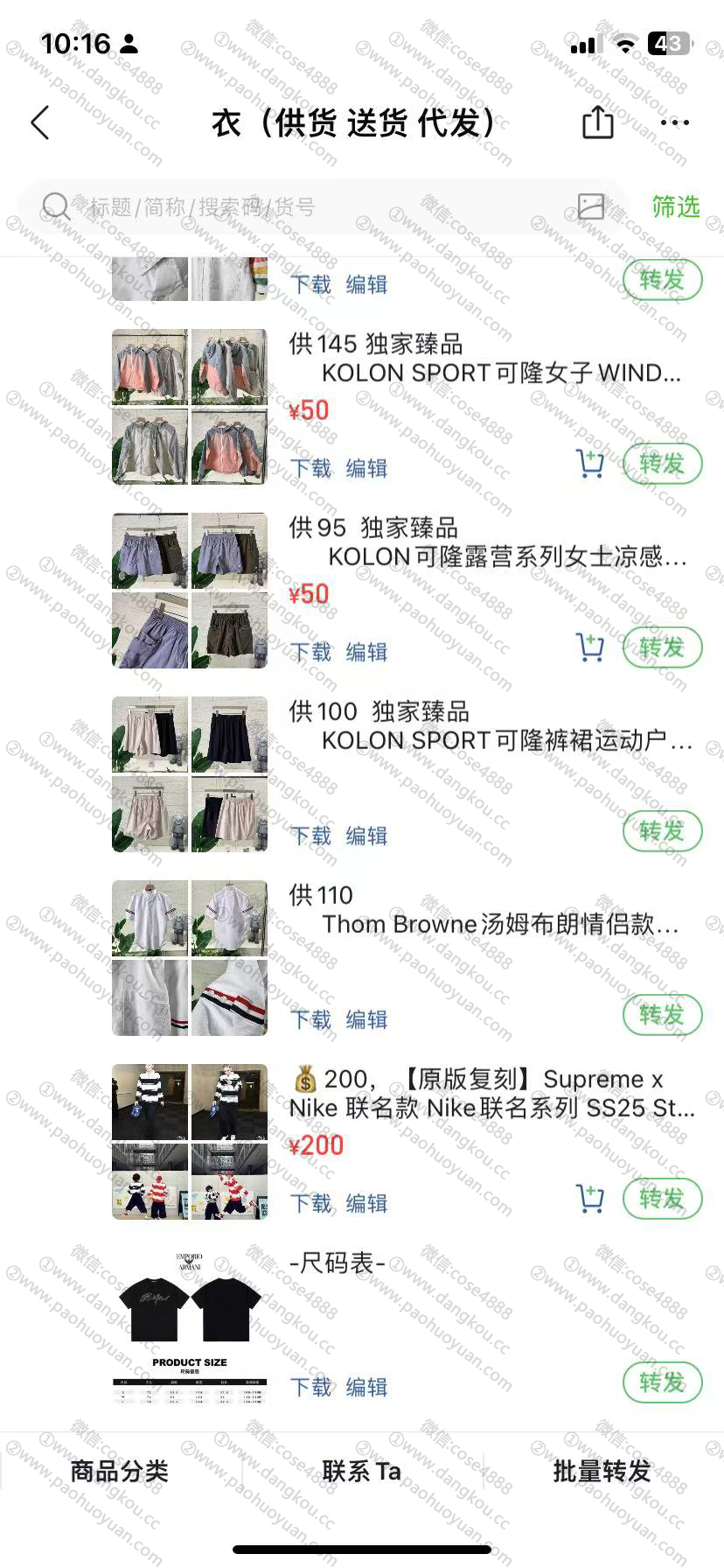Image resolution: width=724 pixels, height=1568 pixels.
Task: Add KOLON 露营系列 shorts to cart
Action: pos(590,647)
